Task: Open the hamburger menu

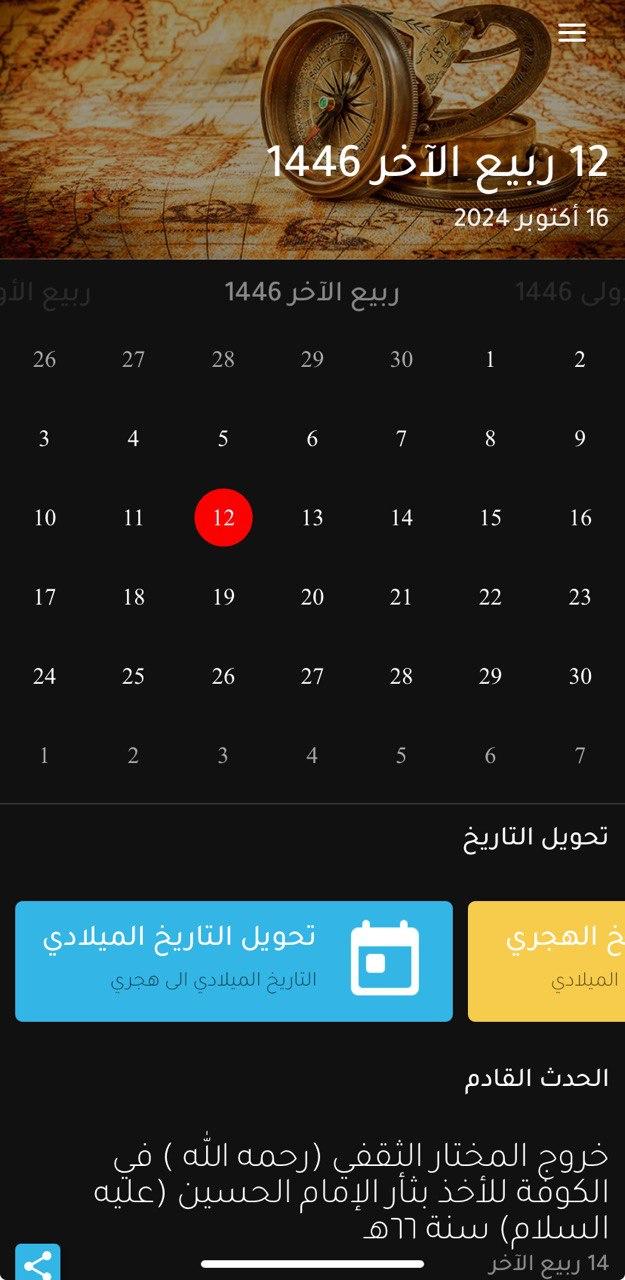Action: [572, 33]
